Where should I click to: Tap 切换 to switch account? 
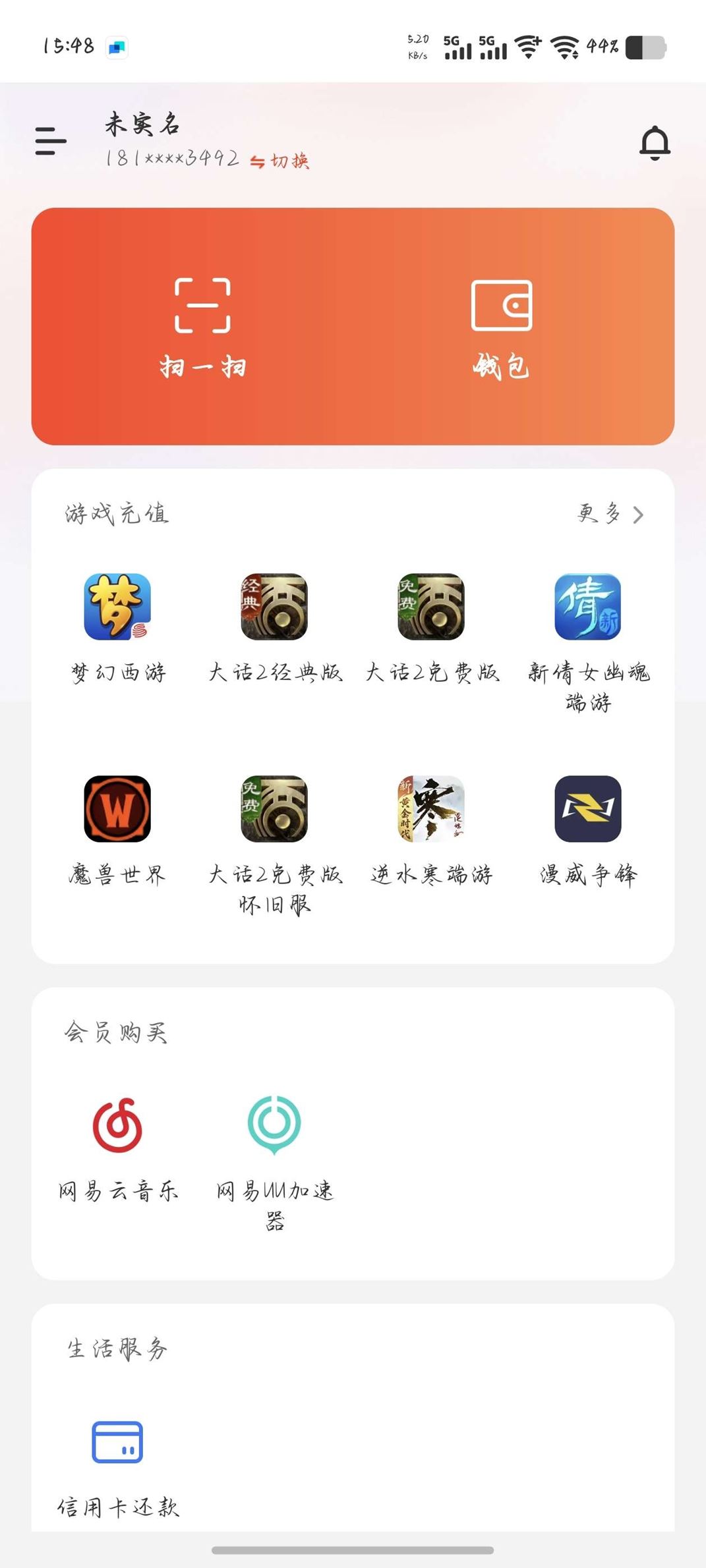281,161
